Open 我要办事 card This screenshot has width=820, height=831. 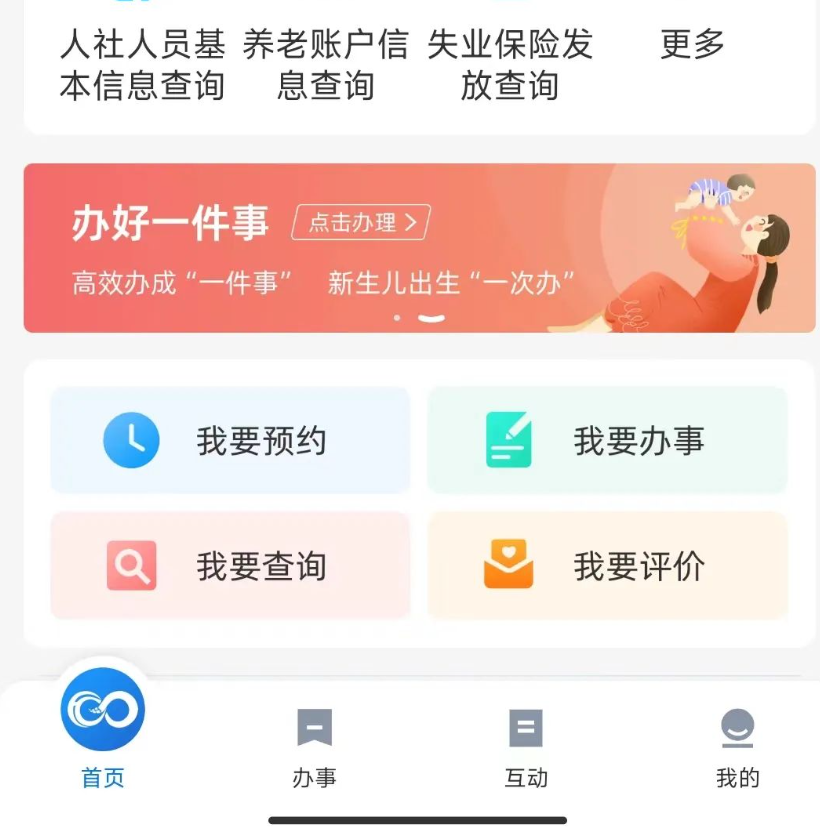coord(607,440)
